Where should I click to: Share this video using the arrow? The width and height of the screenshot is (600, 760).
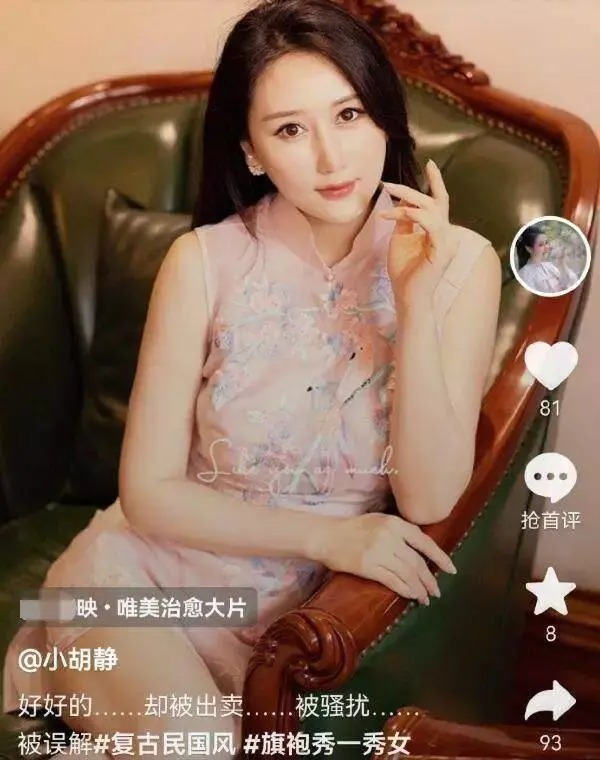pos(551,701)
